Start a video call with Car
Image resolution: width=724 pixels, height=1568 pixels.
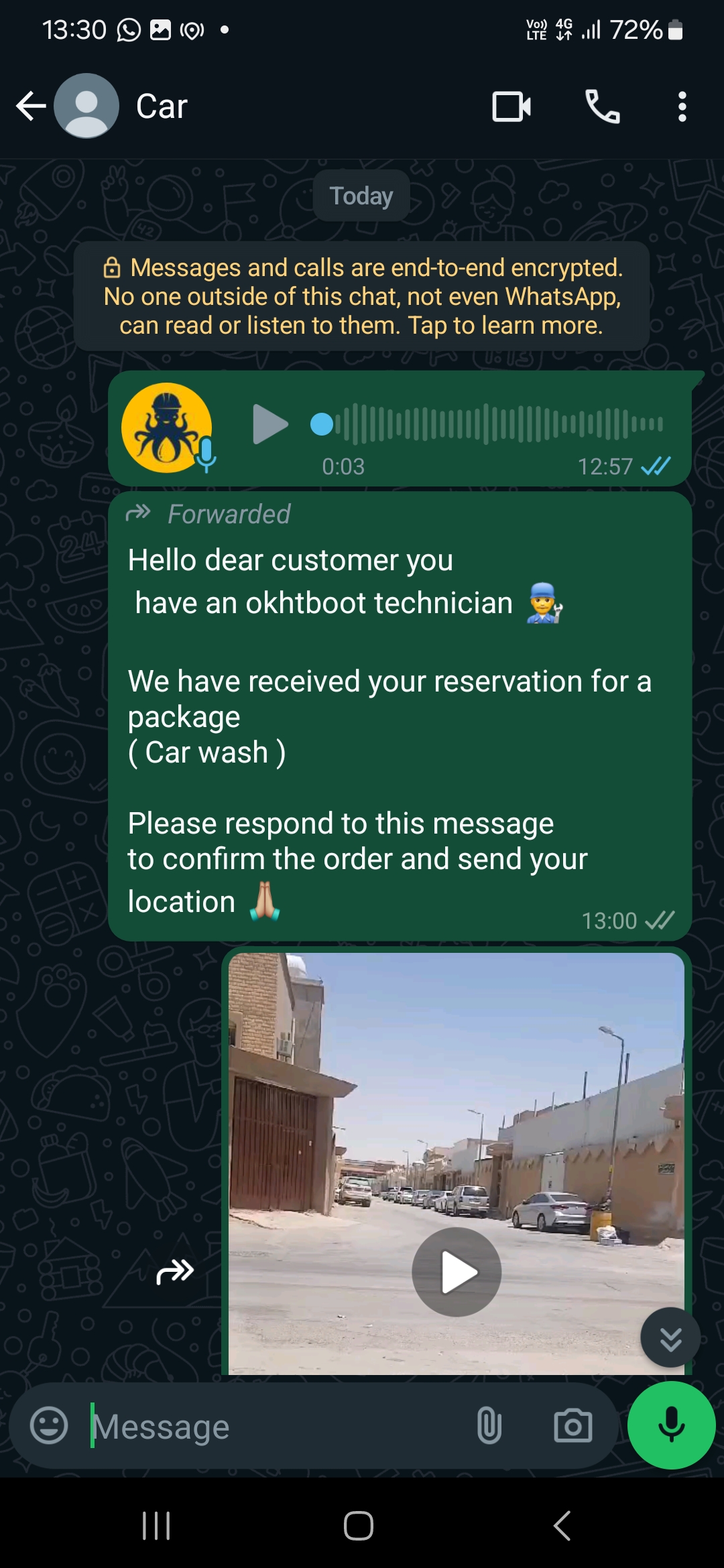(511, 107)
